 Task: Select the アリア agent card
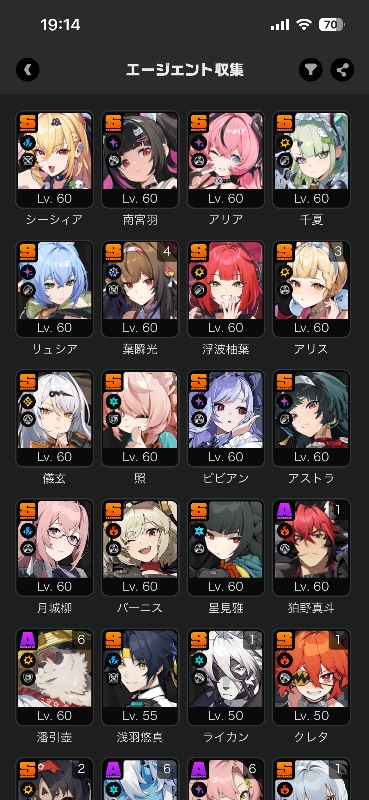(x=226, y=160)
